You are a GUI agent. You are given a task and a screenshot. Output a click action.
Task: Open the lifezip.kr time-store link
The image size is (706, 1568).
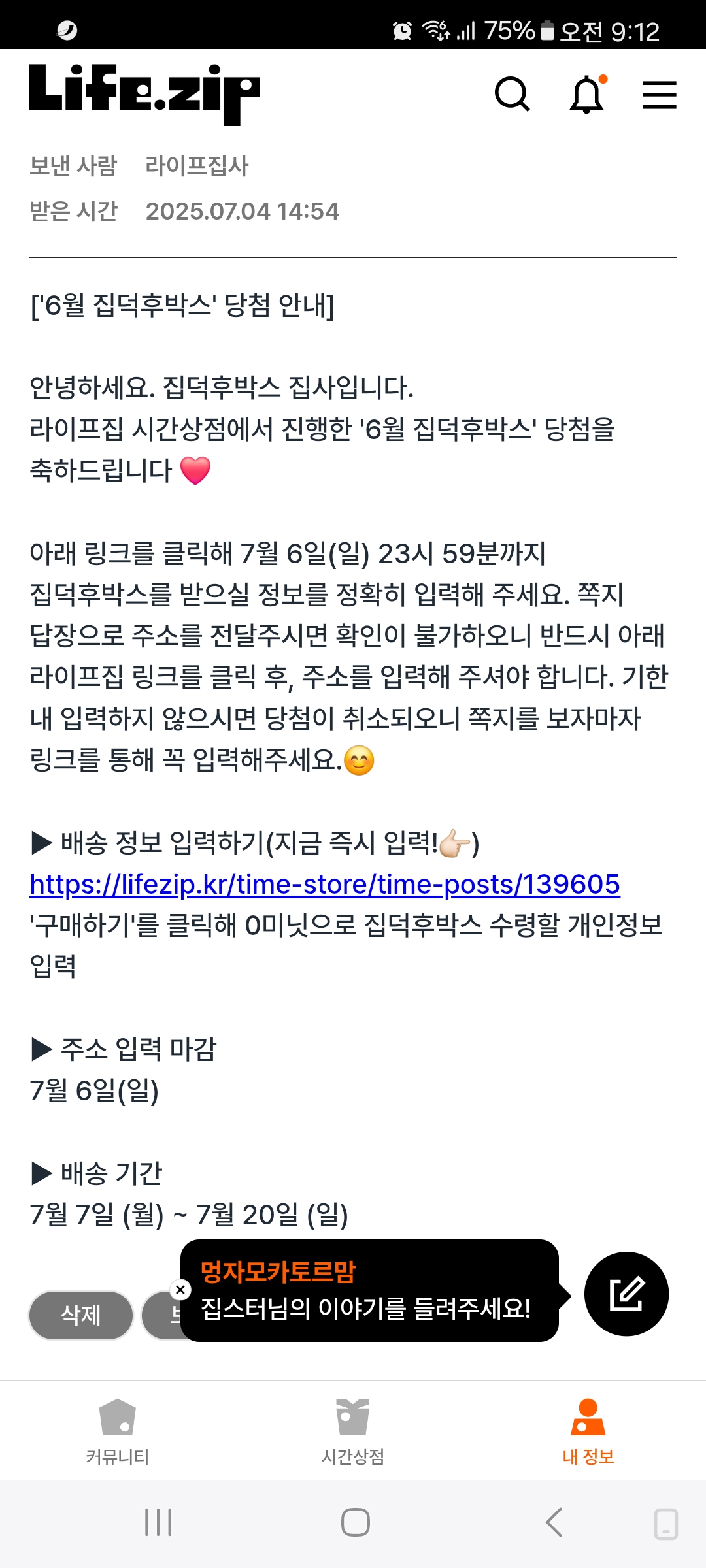coord(325,885)
